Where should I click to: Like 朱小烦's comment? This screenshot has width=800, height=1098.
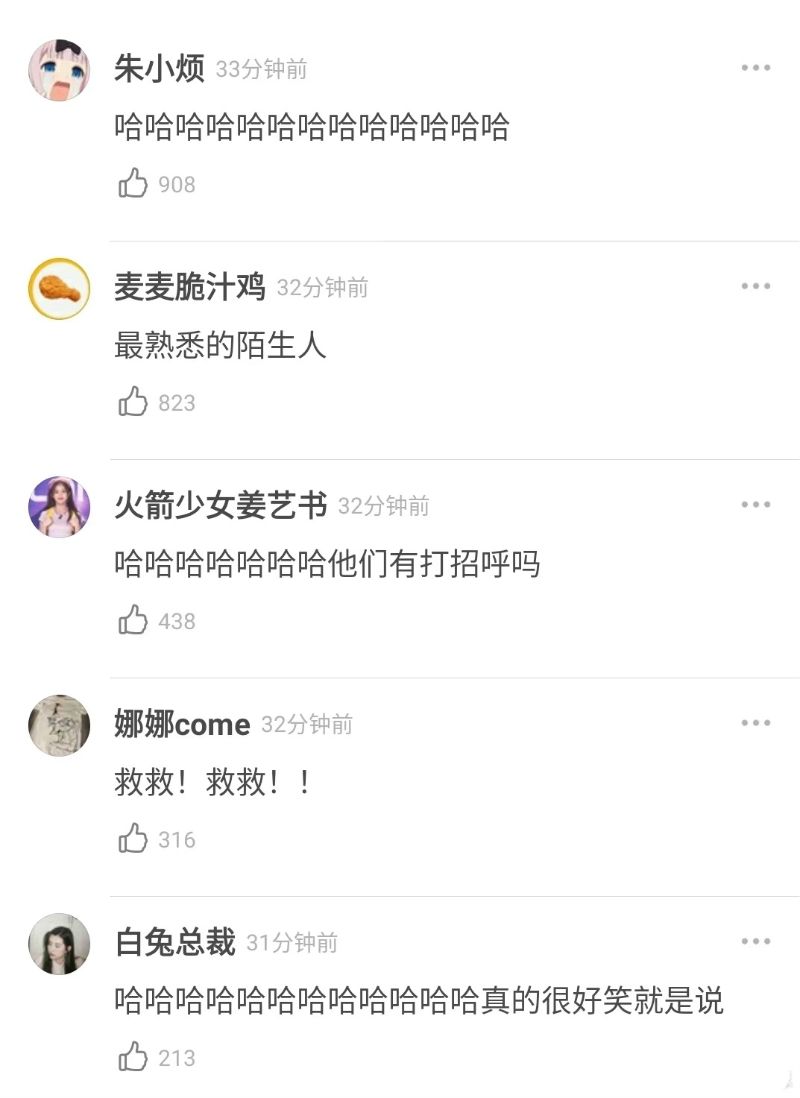[x=133, y=184]
